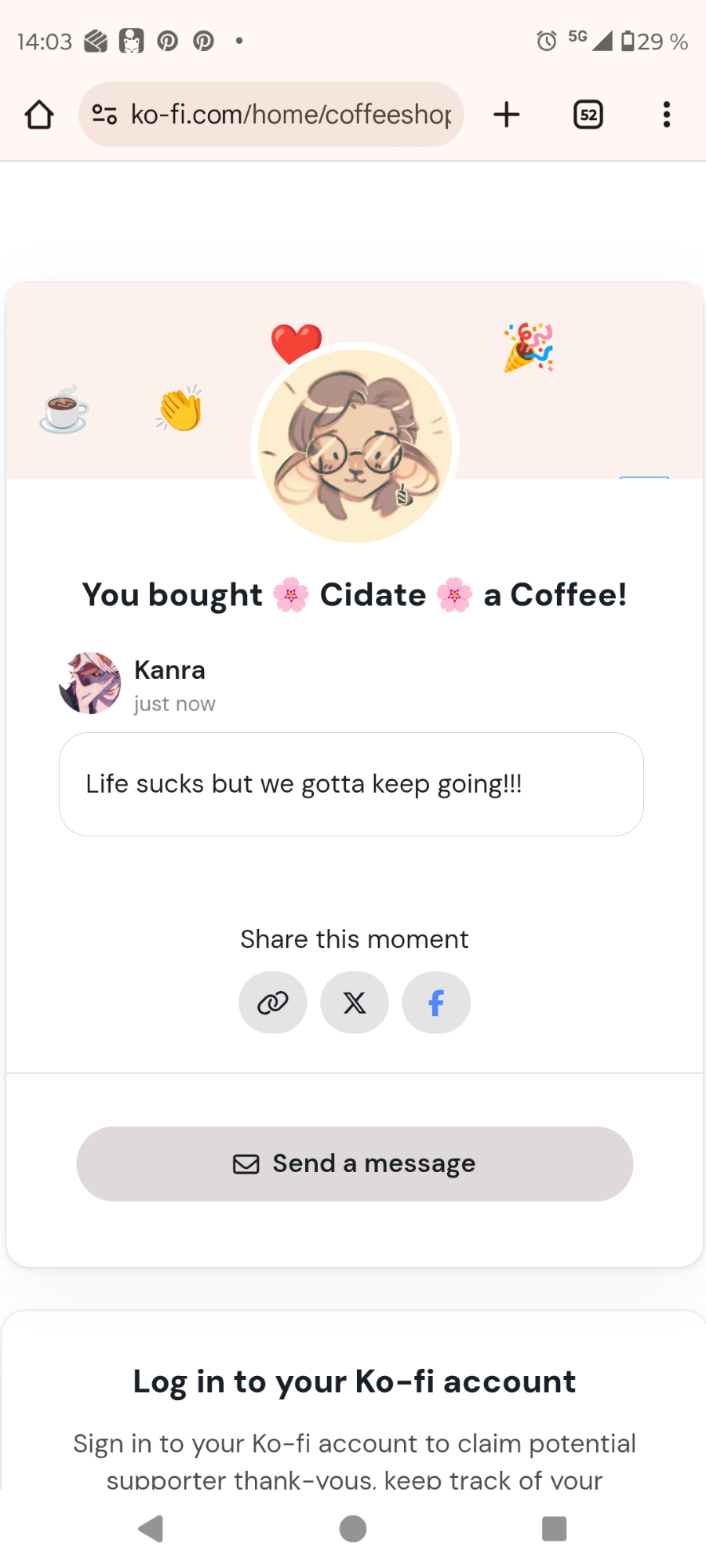Tap the Send a message button
The width and height of the screenshot is (706, 1568).
click(x=355, y=1163)
